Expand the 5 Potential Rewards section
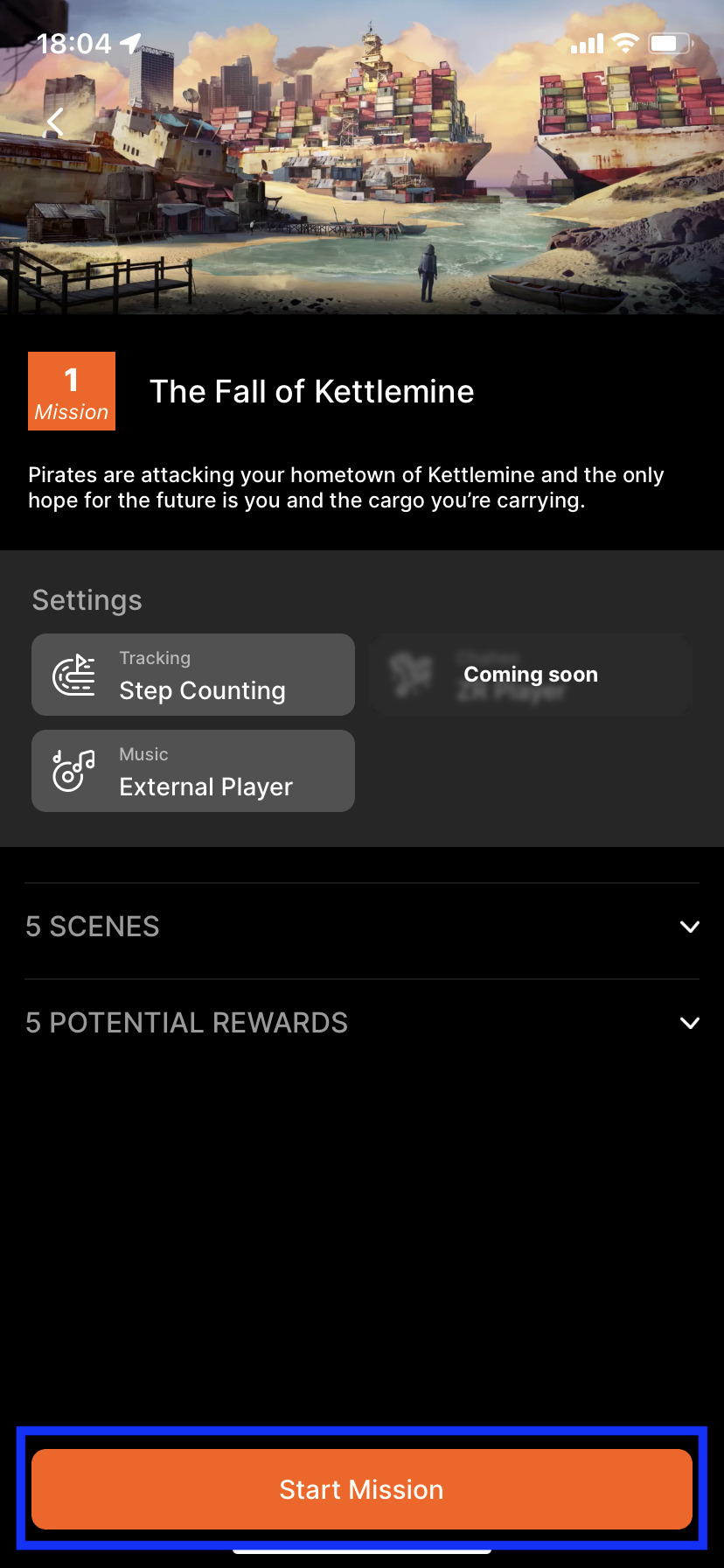The width and height of the screenshot is (724, 1568). click(x=362, y=1023)
